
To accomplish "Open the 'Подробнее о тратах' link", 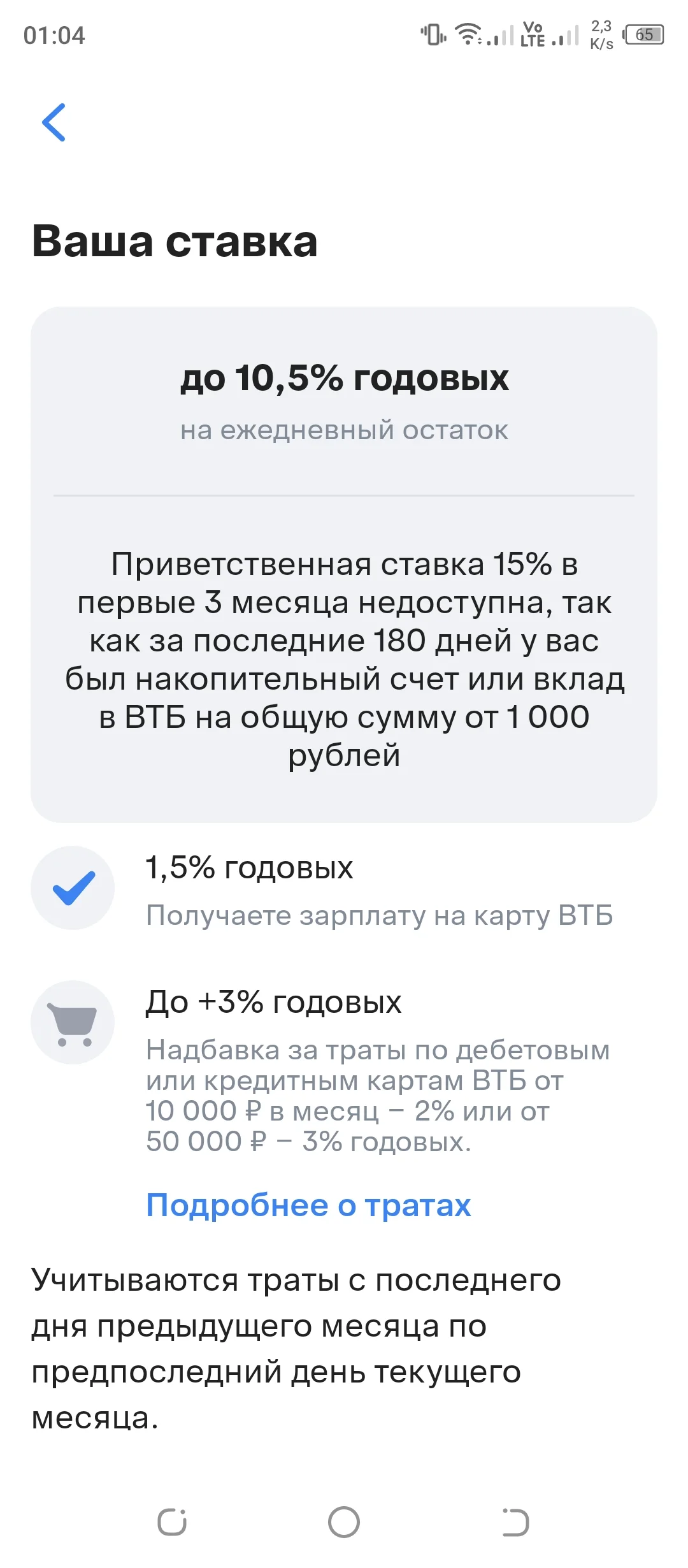I will 308,1205.
